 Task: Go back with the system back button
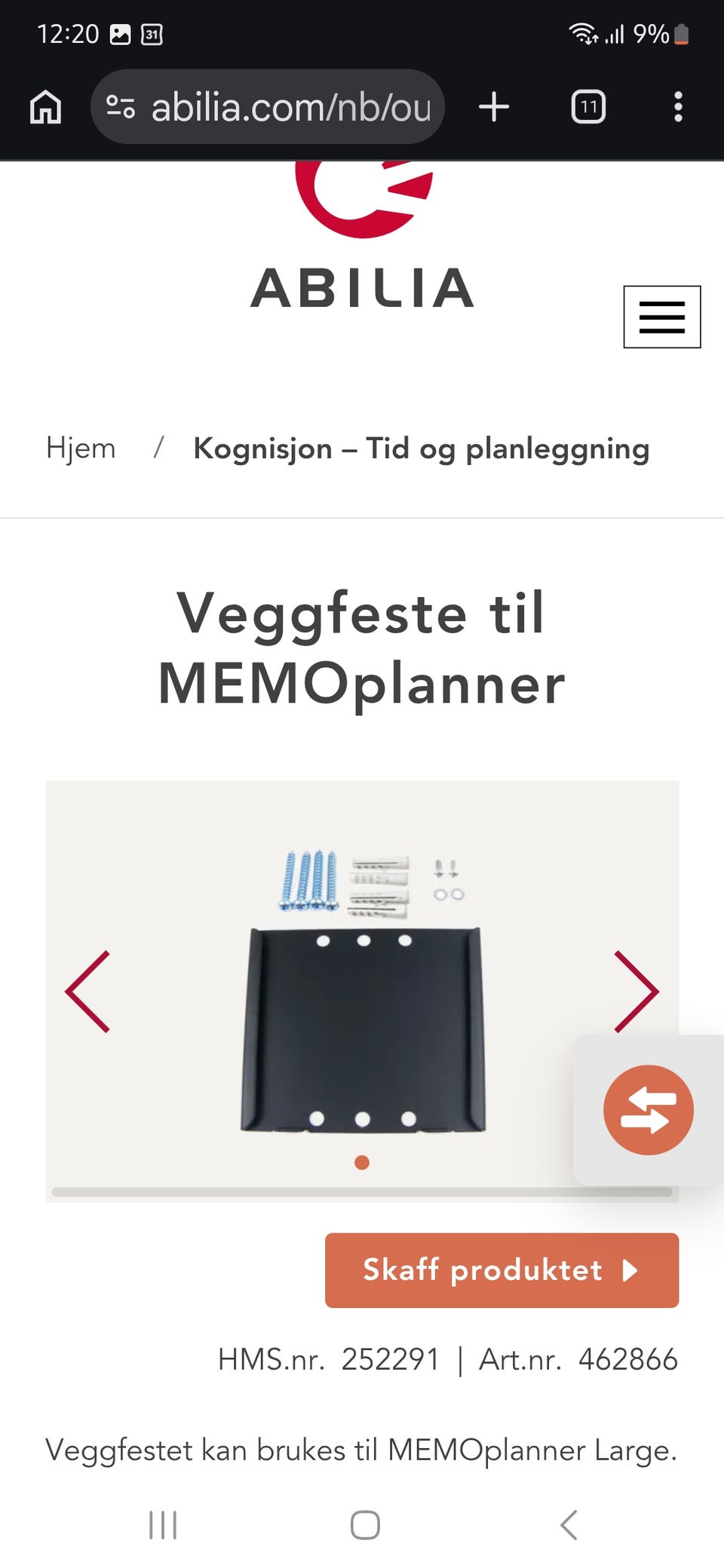(x=569, y=1524)
